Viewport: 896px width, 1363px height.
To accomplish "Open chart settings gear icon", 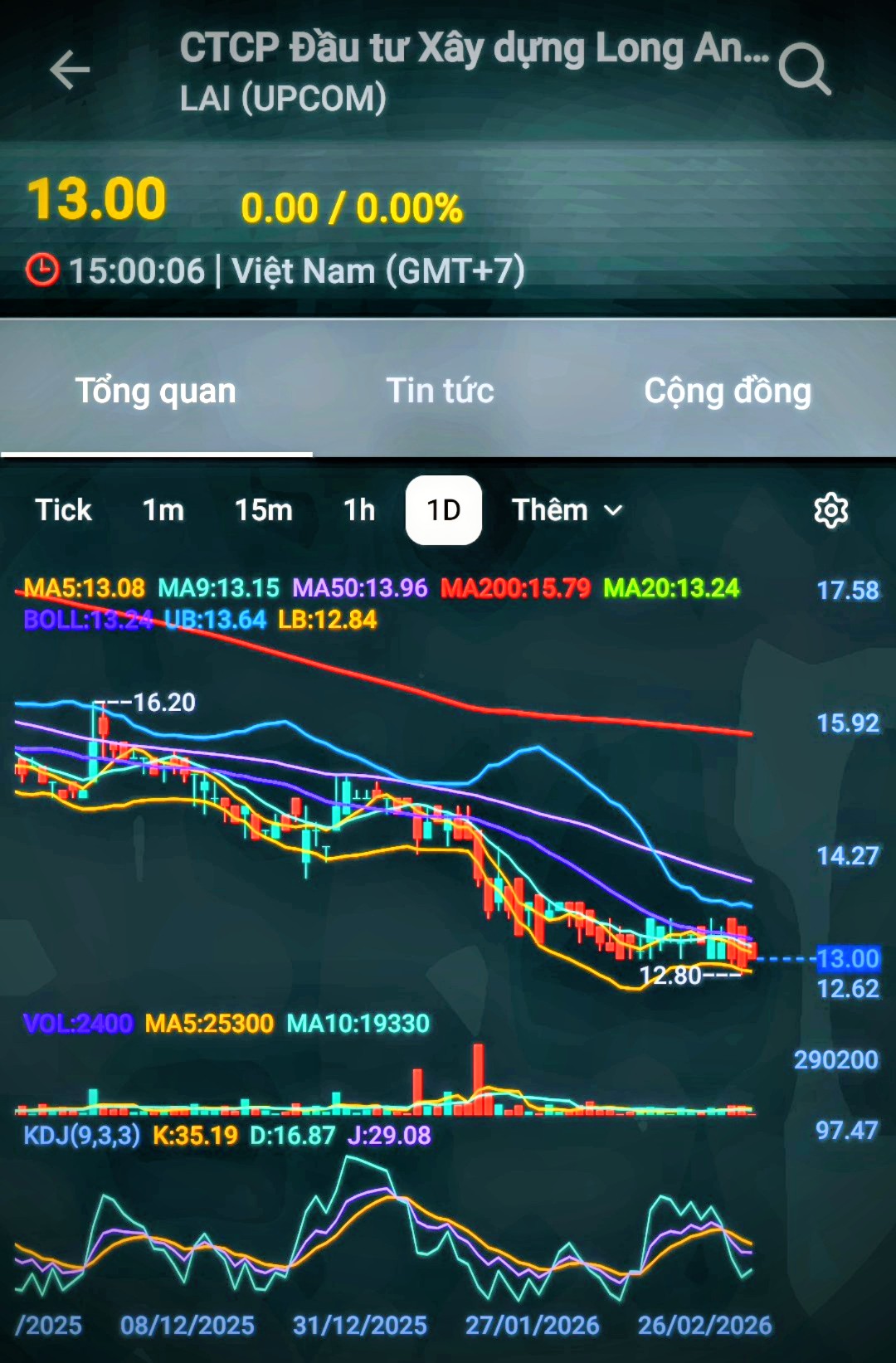I will [830, 511].
